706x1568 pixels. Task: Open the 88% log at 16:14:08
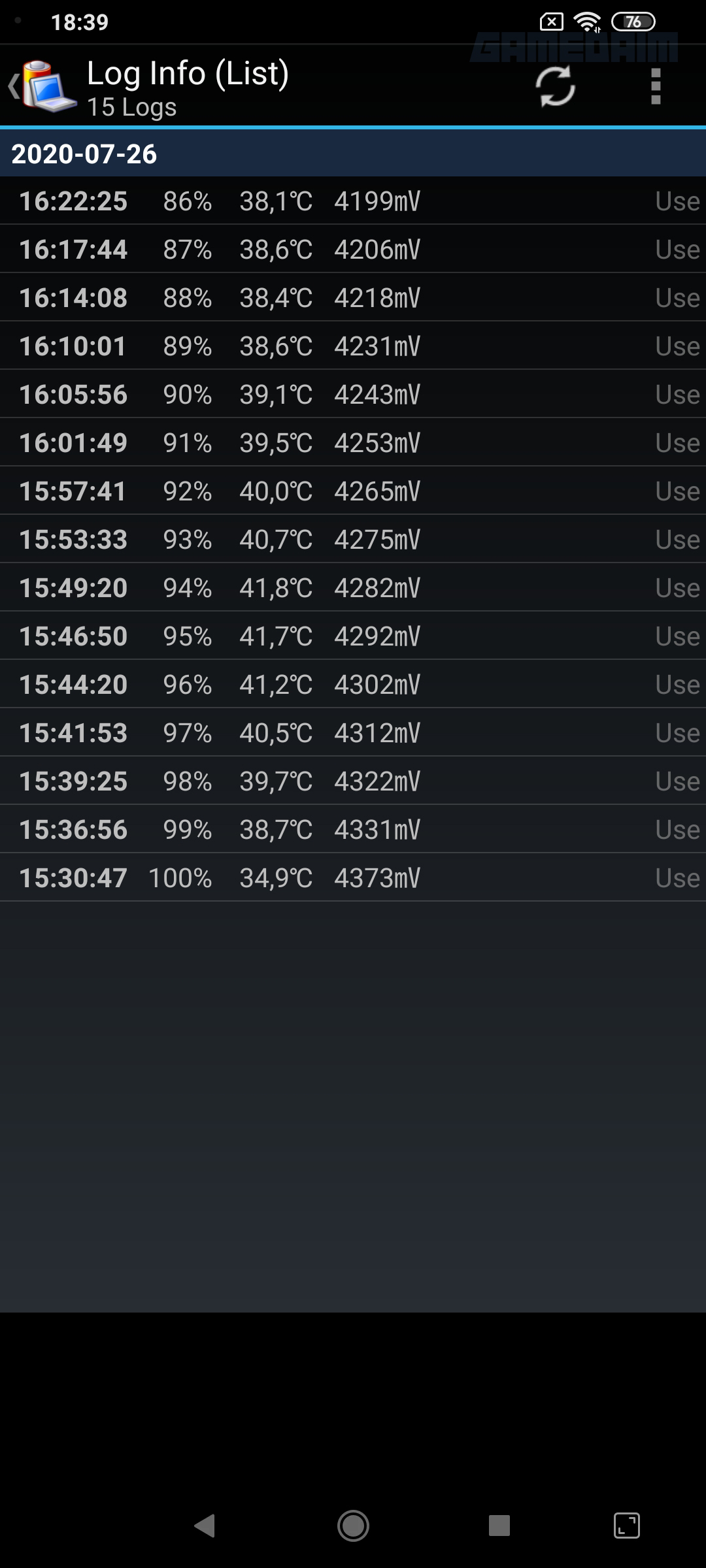(353, 298)
